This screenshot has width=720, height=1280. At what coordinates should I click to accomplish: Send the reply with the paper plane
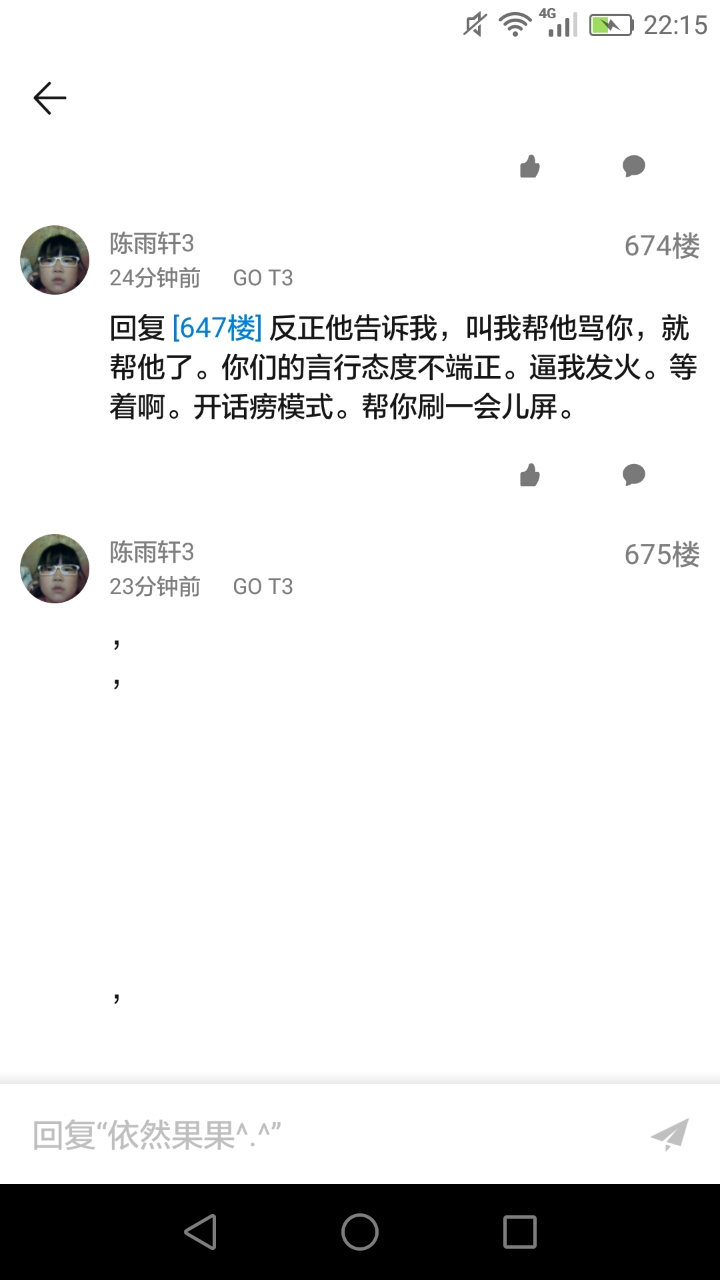point(669,1134)
